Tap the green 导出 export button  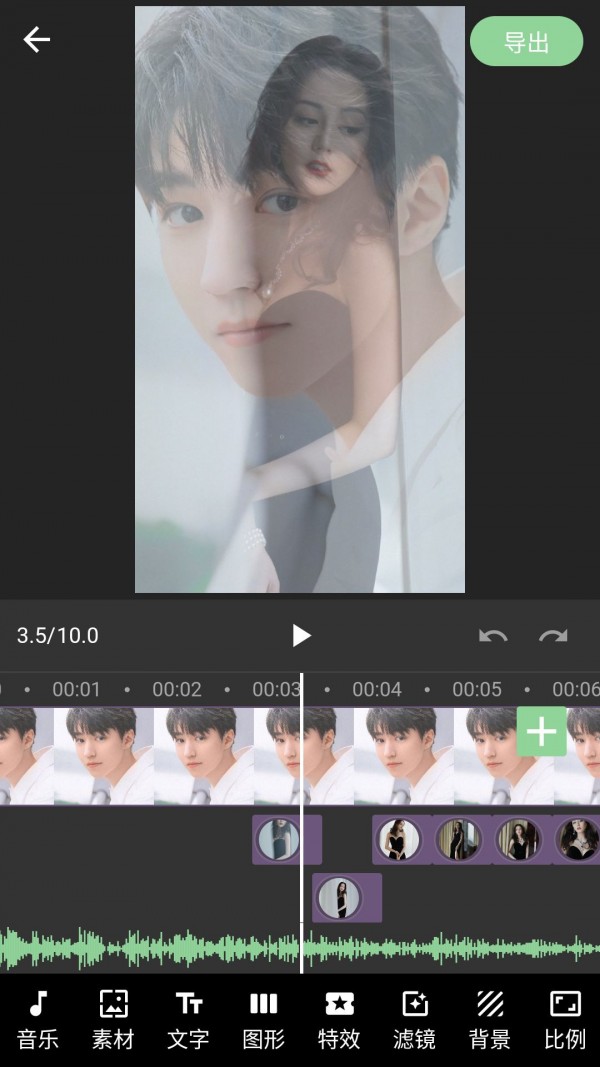click(526, 42)
